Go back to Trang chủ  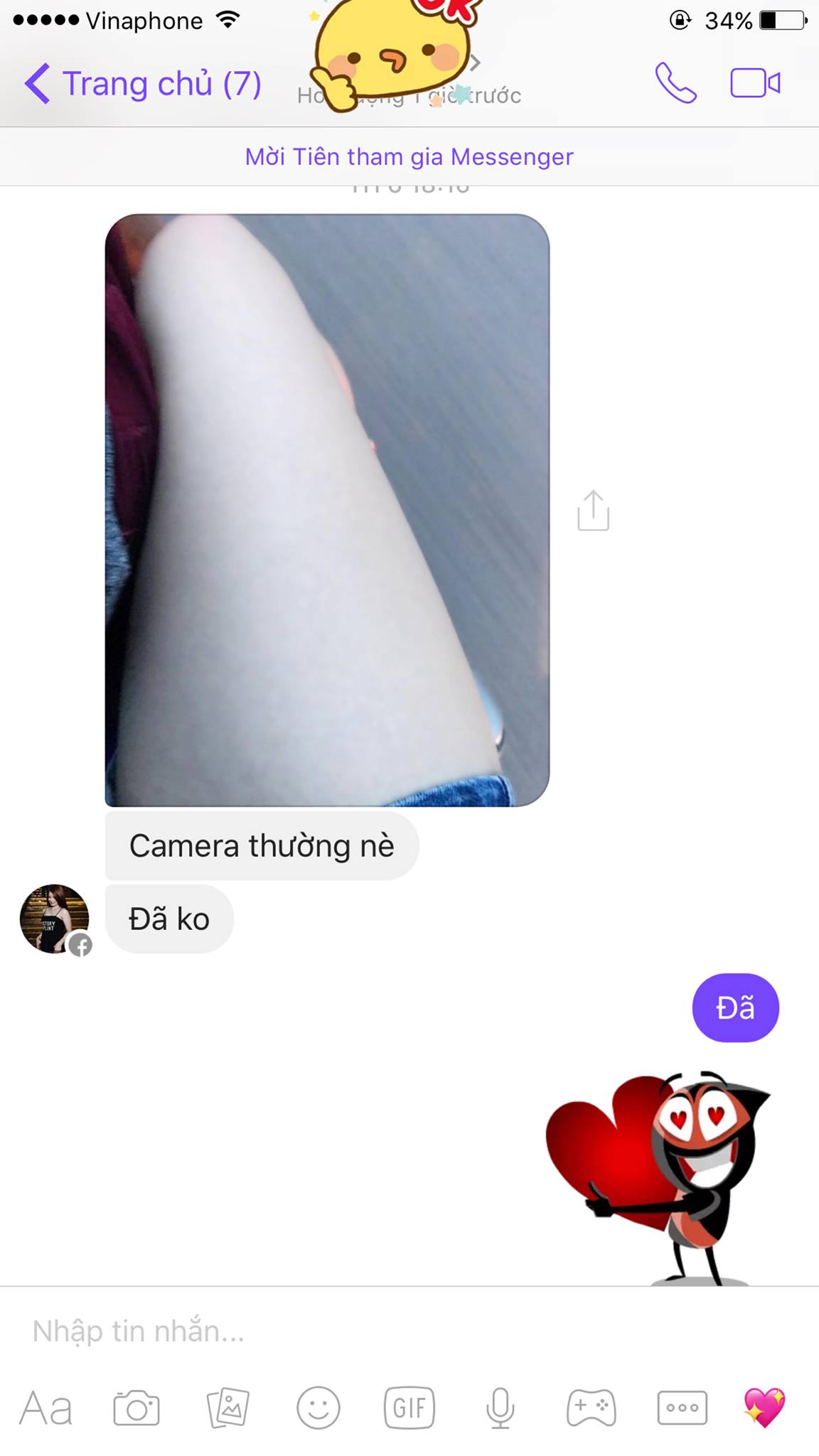(x=142, y=84)
